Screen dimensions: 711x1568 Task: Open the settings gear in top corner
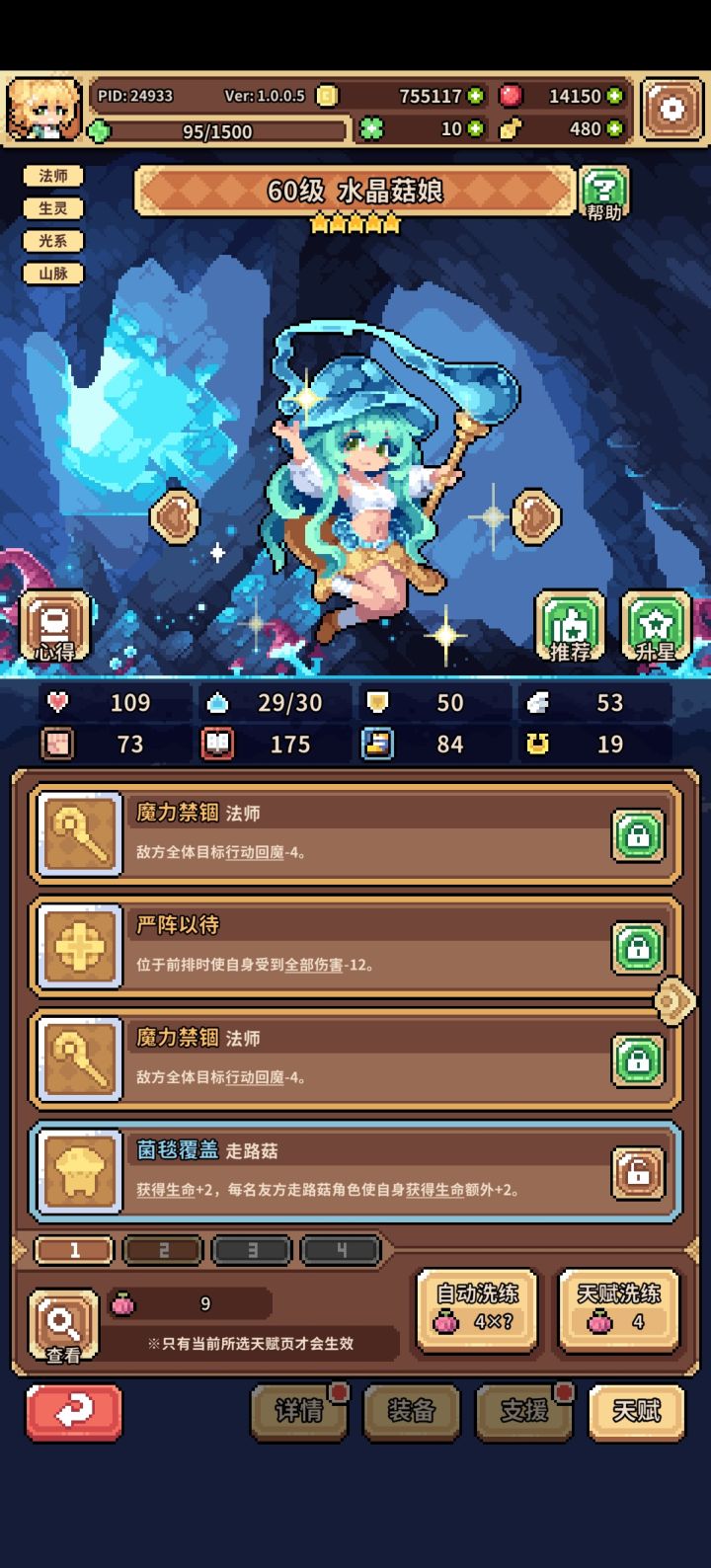673,109
